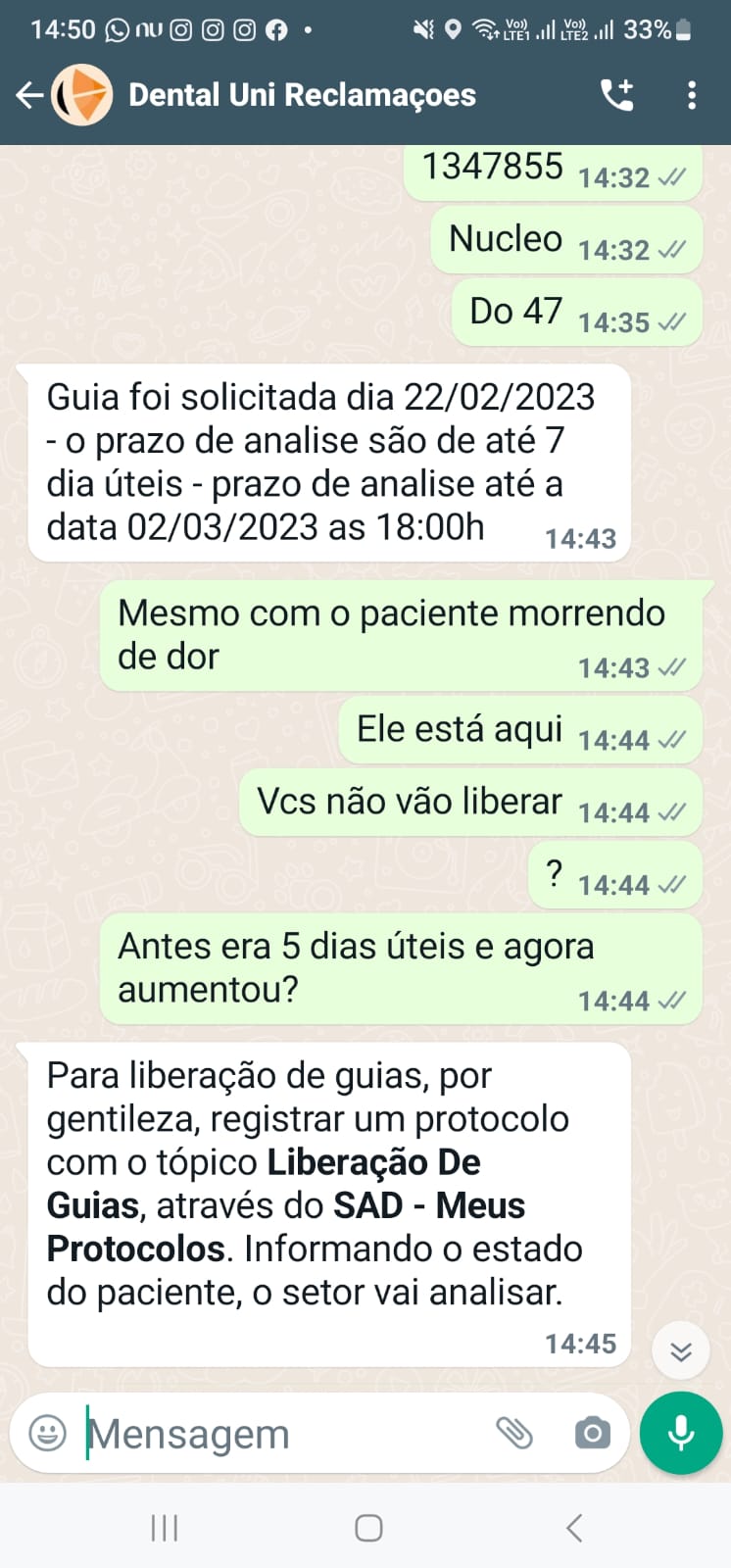Open the recent apps view
This screenshot has height=1568, width=731.
click(x=165, y=1528)
